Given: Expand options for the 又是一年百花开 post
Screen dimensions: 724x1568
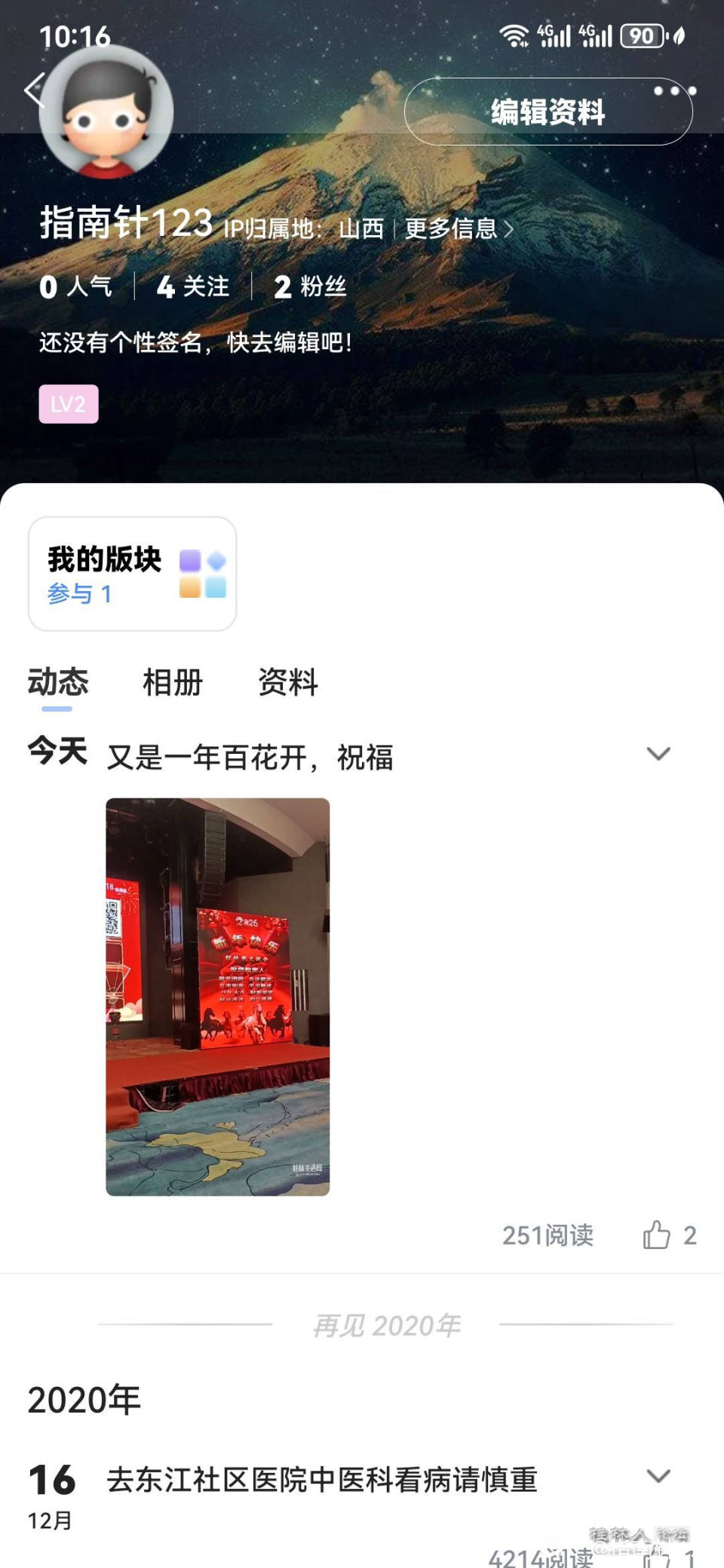Looking at the screenshot, I should coord(658,754).
